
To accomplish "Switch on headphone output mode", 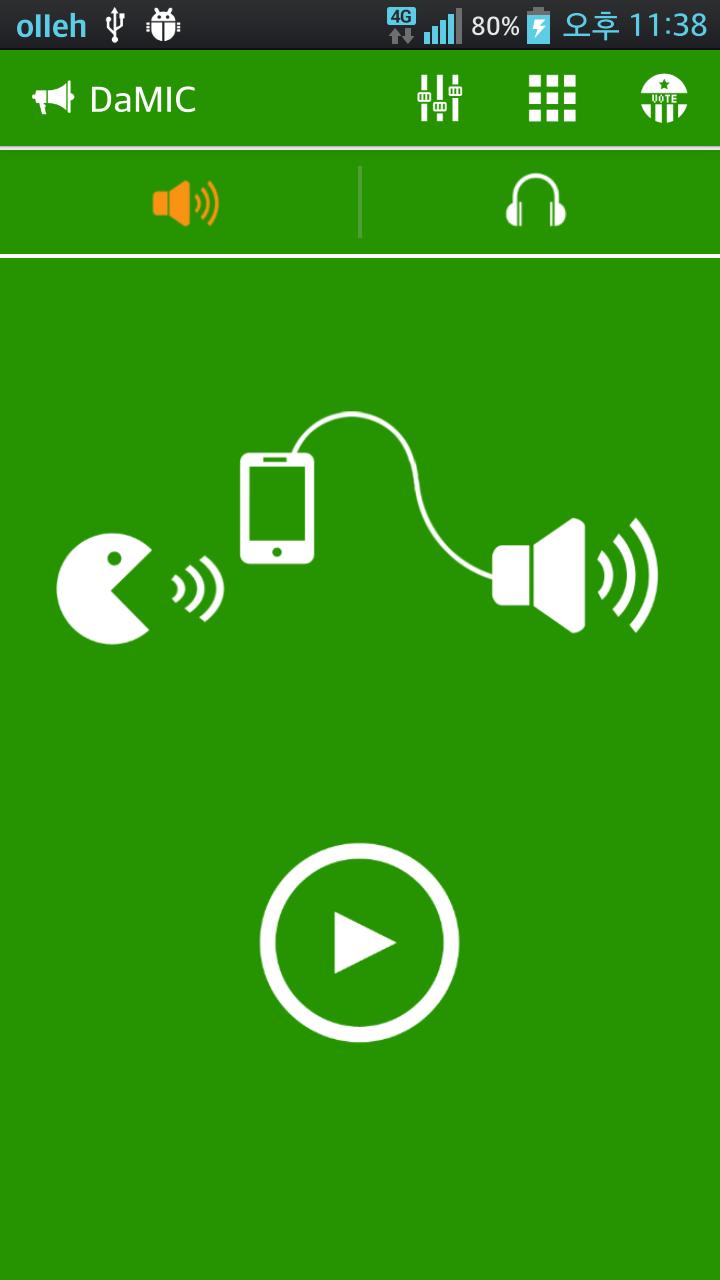I will pos(535,200).
